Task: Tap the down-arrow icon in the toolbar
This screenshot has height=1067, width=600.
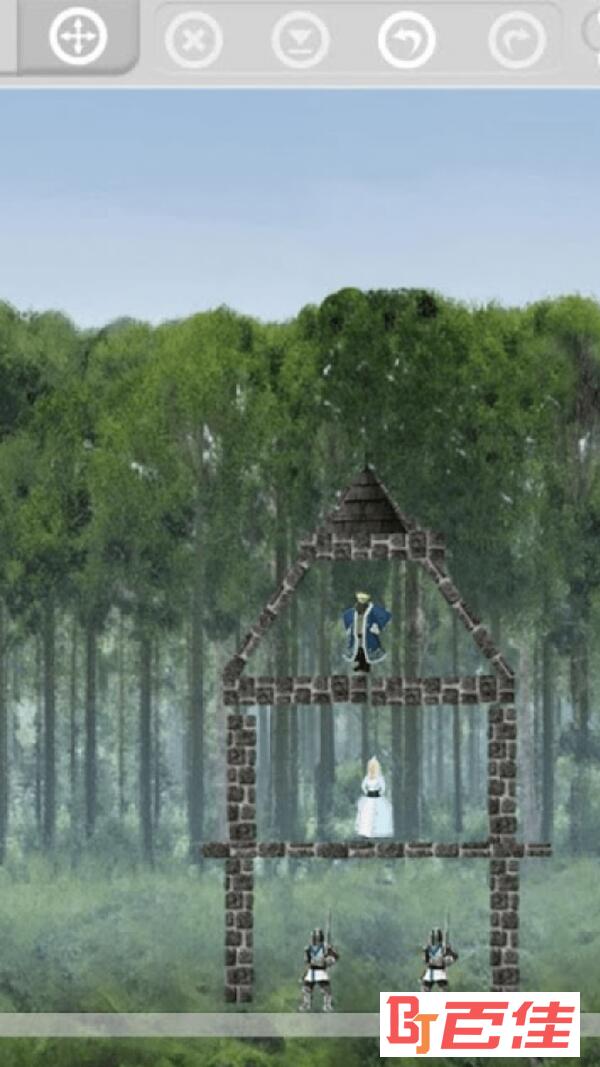Action: (x=300, y=42)
